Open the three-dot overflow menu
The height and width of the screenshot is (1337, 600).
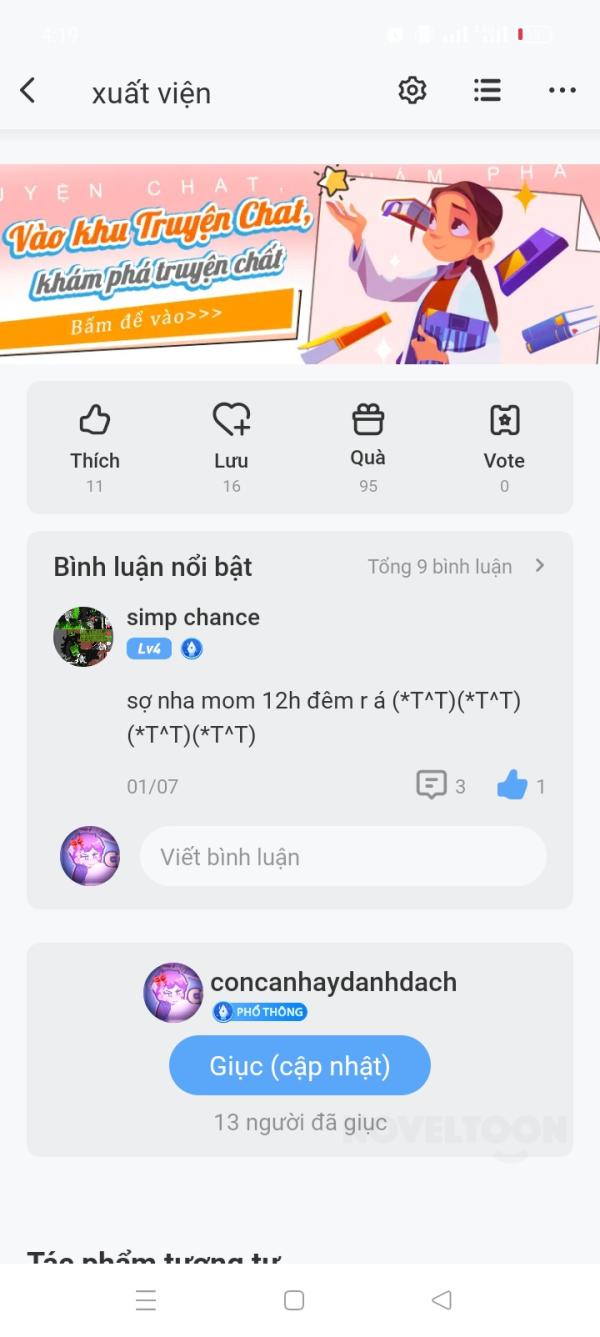point(562,91)
